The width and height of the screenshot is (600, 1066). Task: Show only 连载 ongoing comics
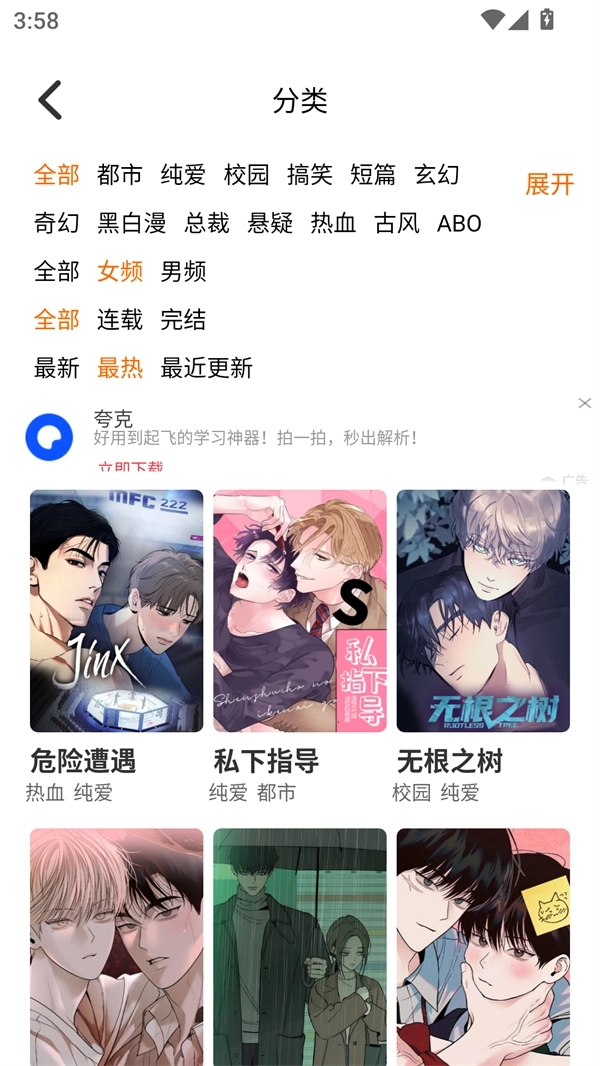(x=119, y=319)
